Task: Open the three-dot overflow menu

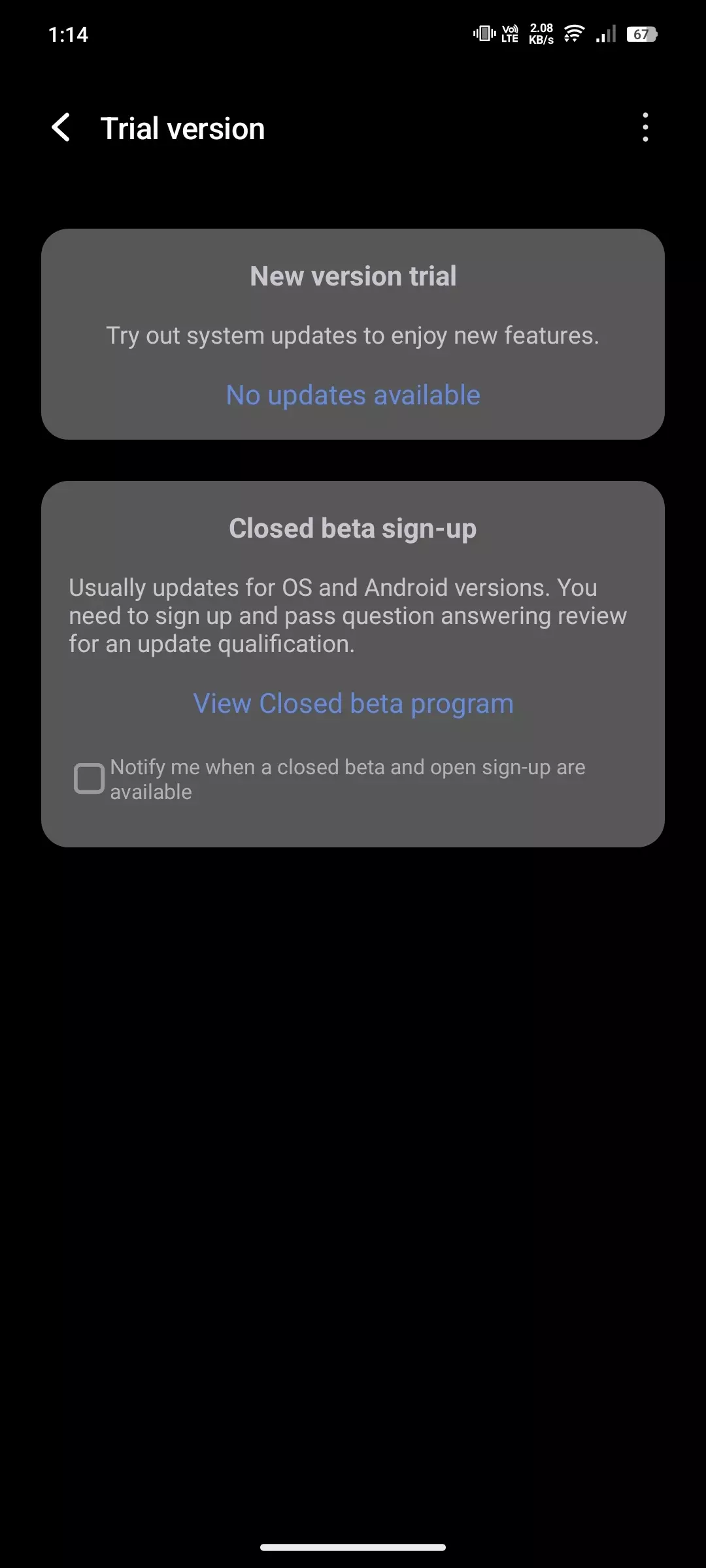Action: tap(645, 127)
